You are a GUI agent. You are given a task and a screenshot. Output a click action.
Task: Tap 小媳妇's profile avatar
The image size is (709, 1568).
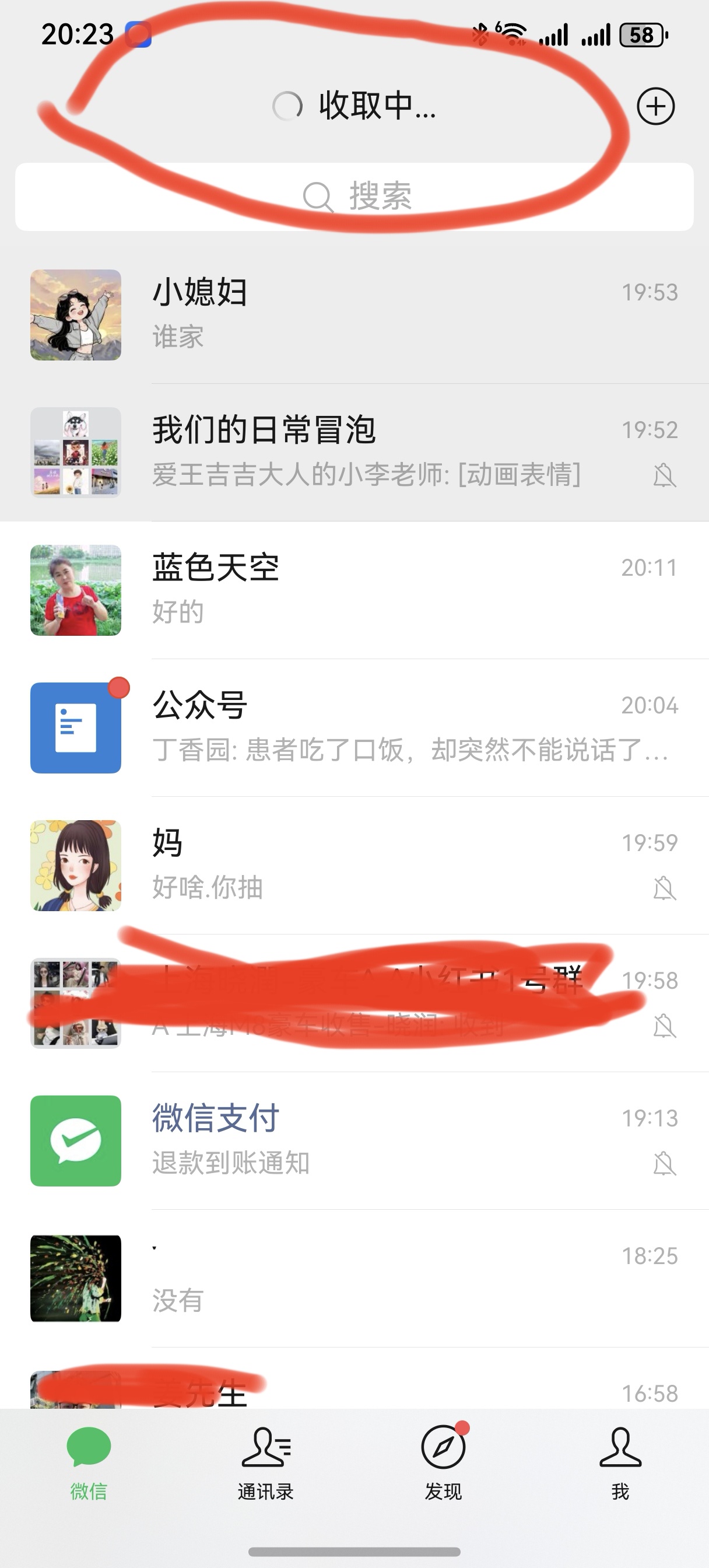click(x=75, y=314)
